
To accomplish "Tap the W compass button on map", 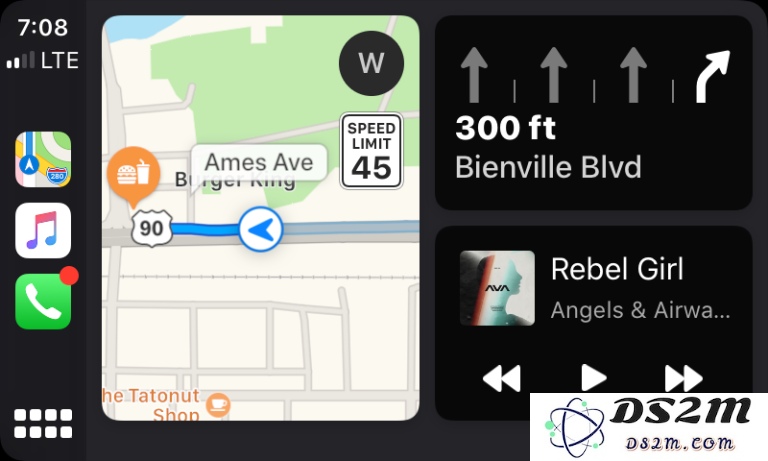I will point(372,63).
